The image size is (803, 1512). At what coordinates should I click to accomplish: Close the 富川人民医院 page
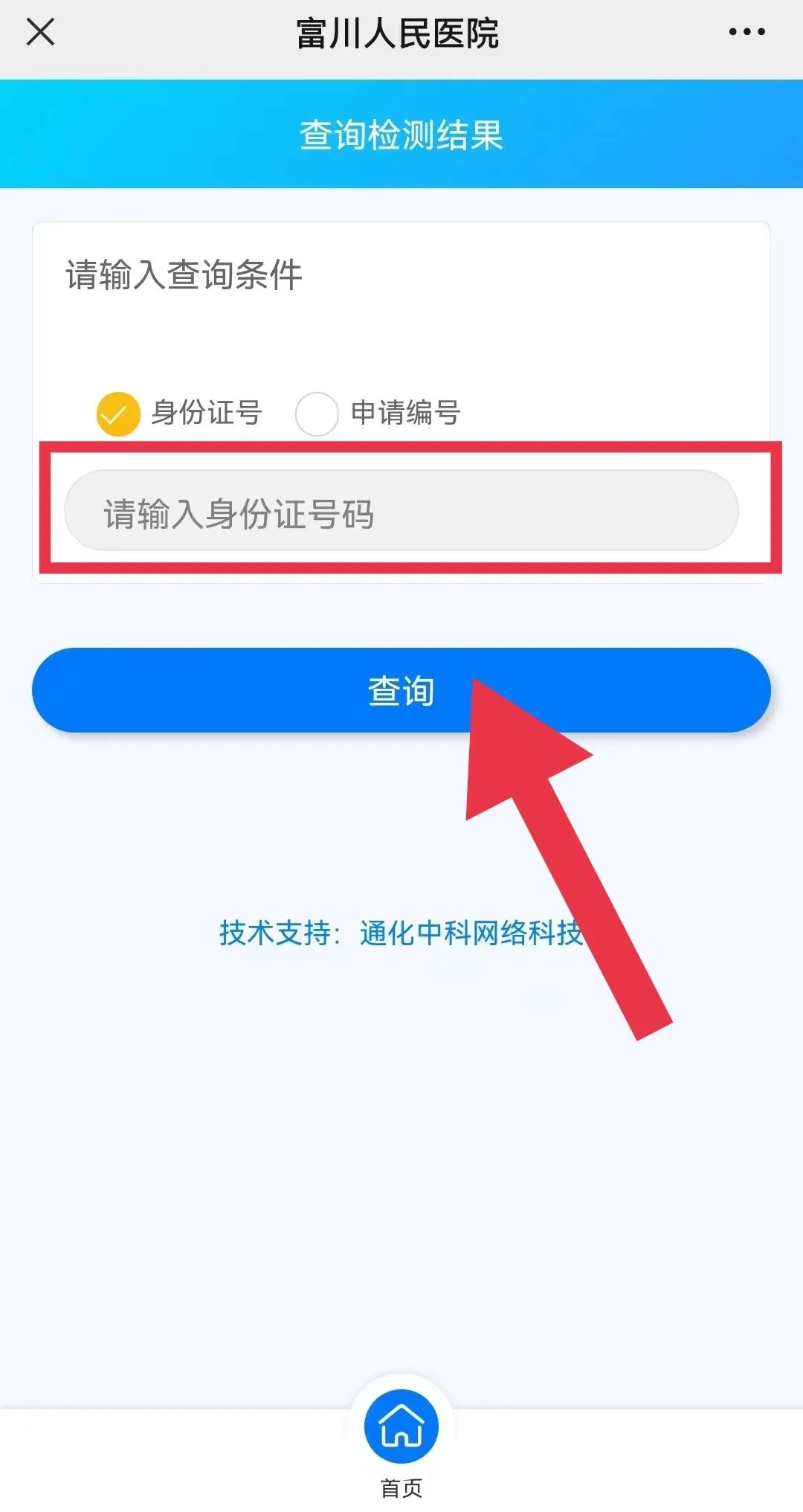[x=40, y=32]
